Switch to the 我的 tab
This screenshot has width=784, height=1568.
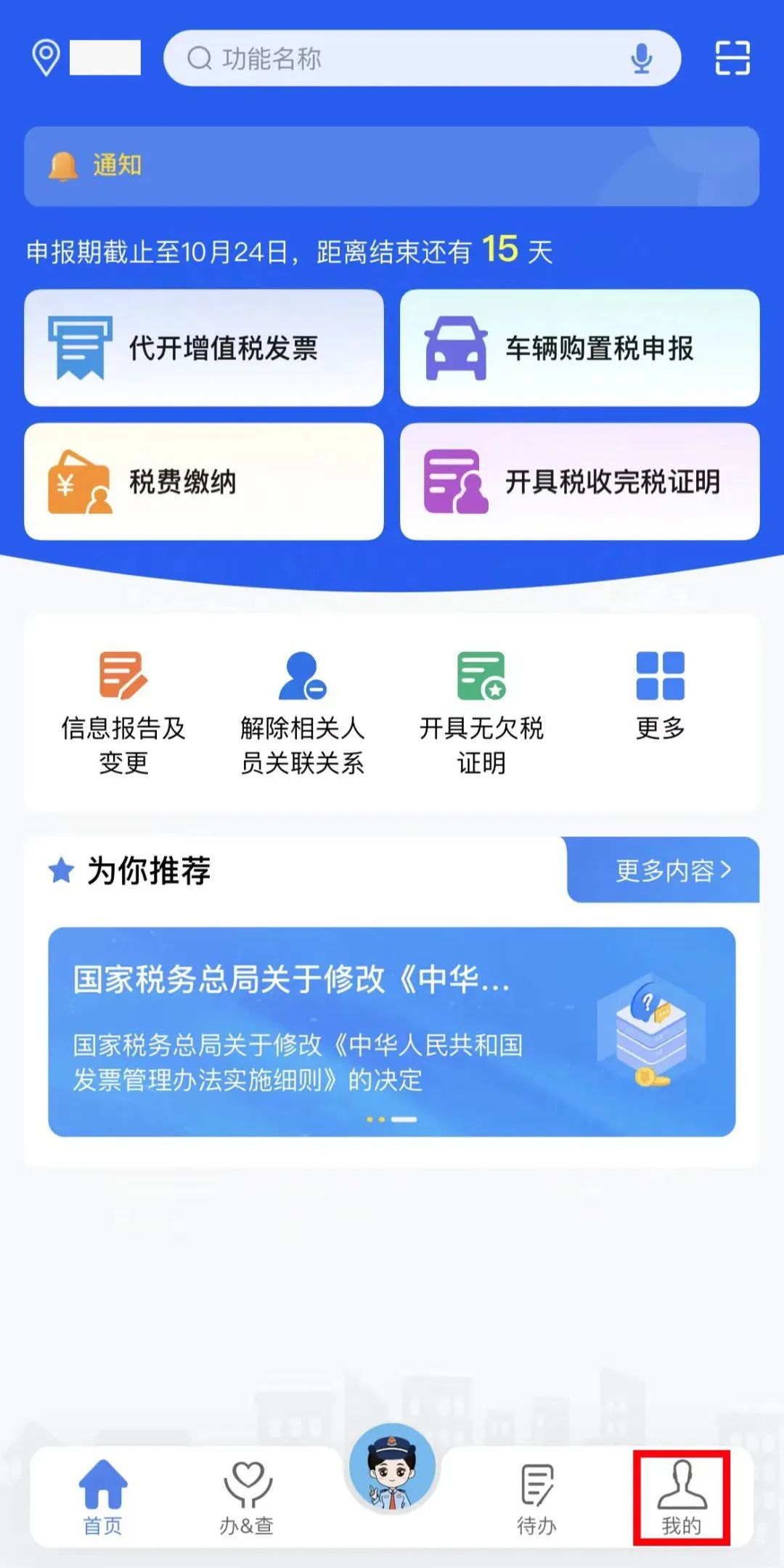(x=681, y=1498)
